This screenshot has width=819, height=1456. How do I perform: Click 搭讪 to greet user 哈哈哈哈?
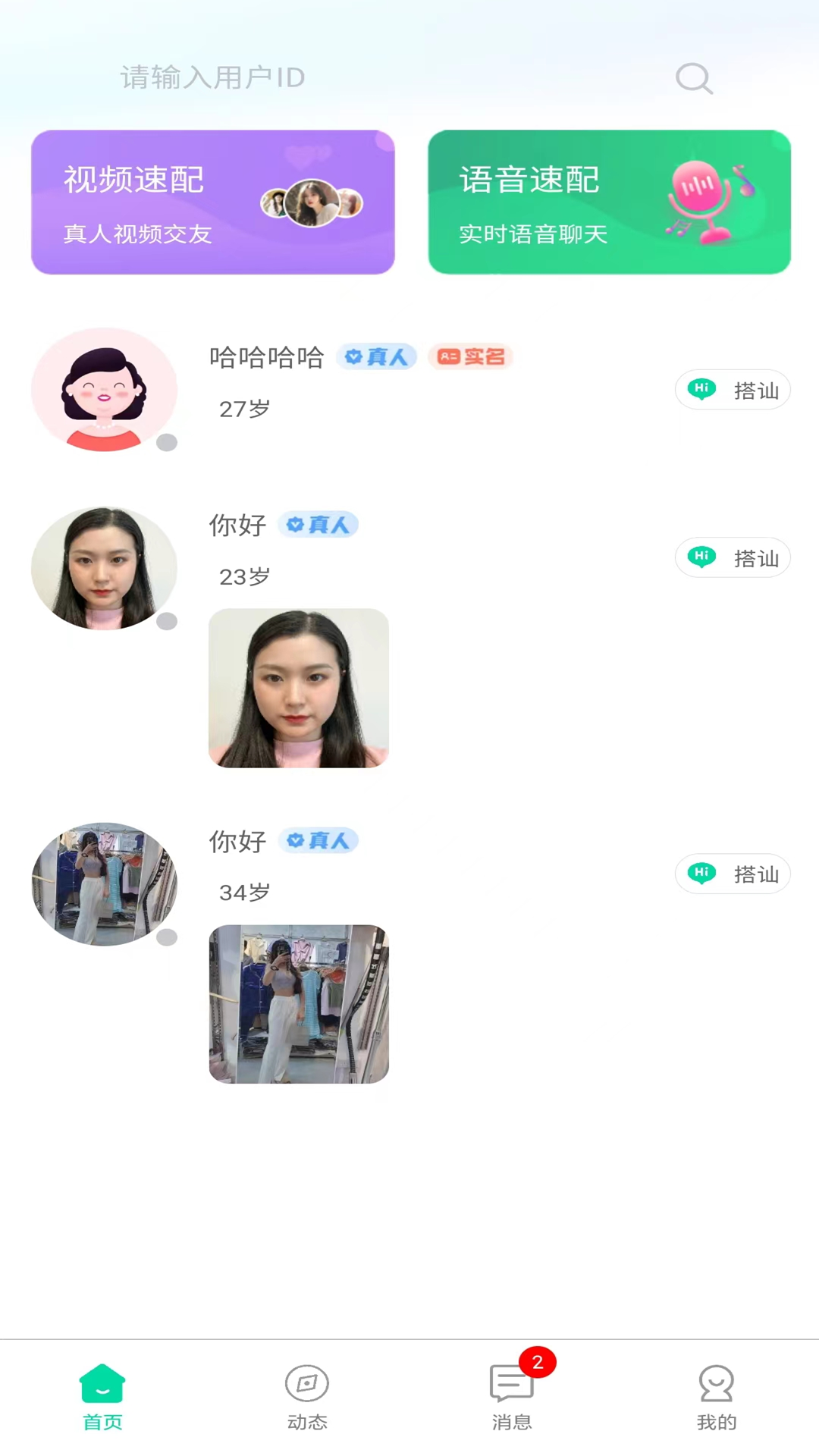click(x=733, y=390)
